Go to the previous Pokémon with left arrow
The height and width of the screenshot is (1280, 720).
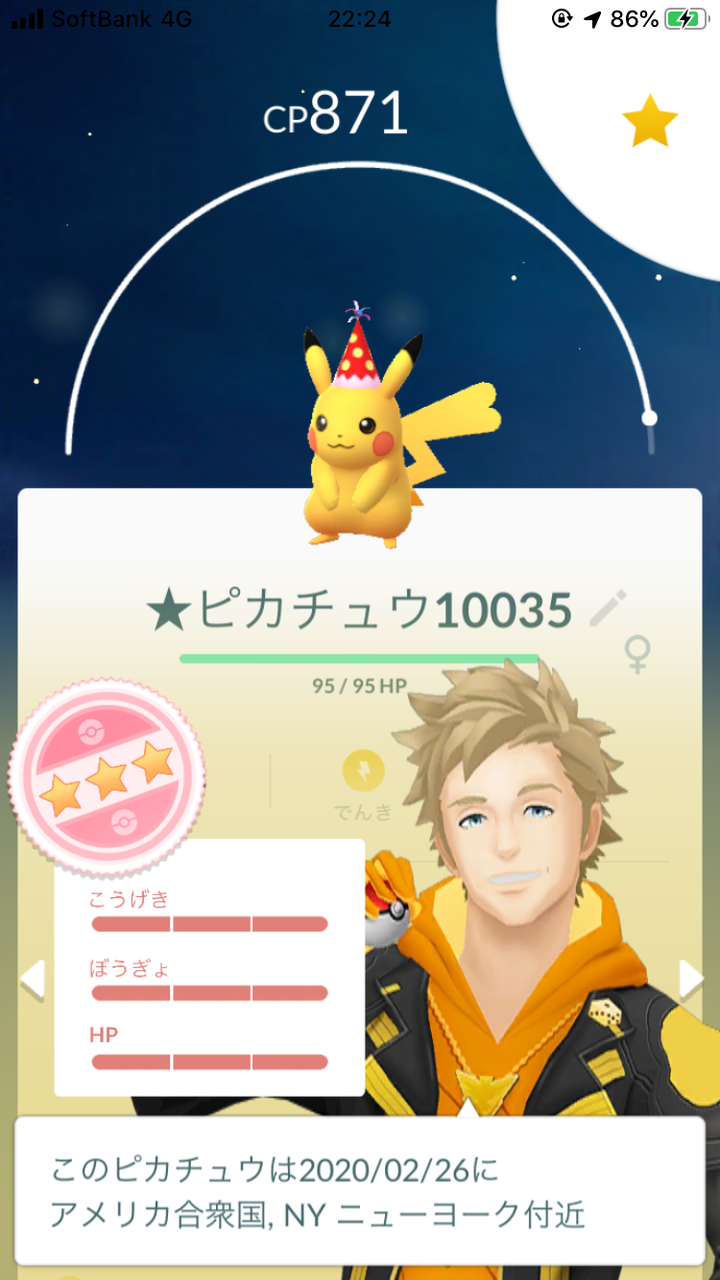pos(32,979)
